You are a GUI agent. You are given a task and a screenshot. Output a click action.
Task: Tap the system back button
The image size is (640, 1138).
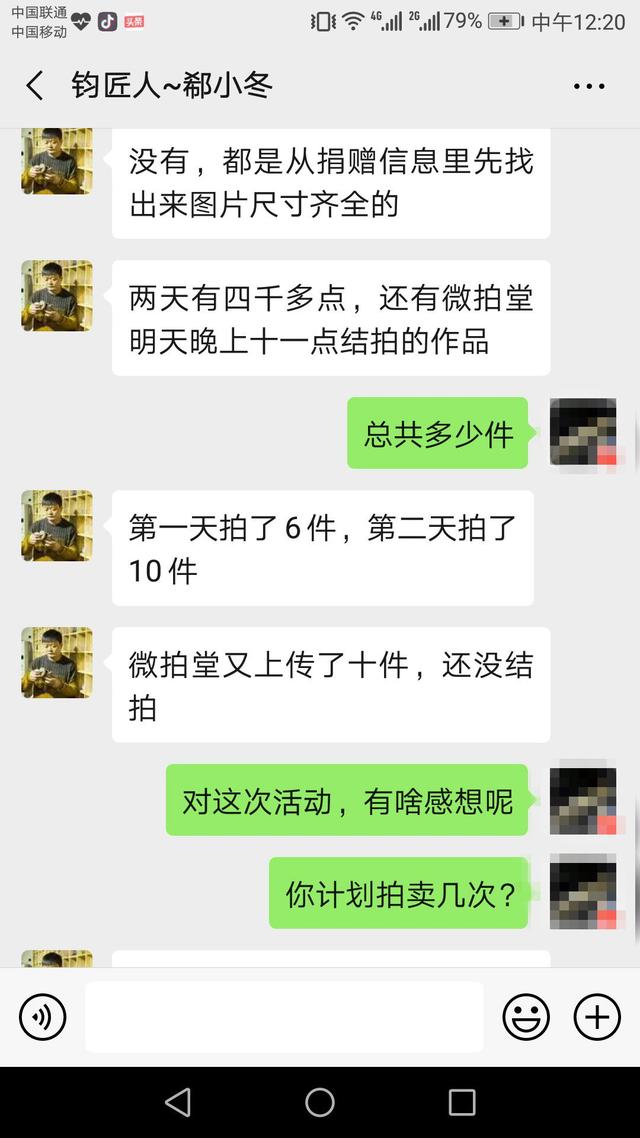[178, 1102]
